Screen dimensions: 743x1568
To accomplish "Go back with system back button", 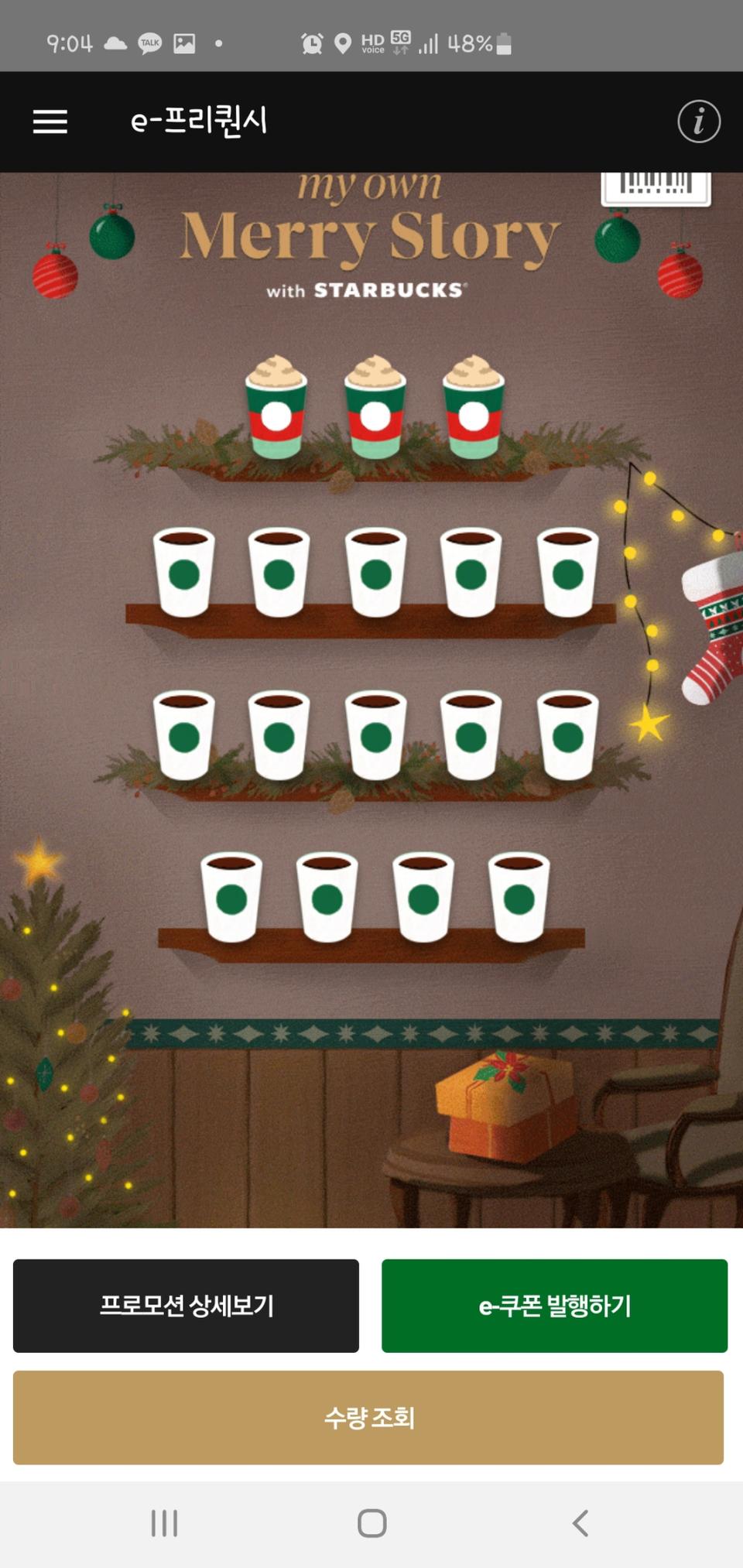I will pos(580,1522).
